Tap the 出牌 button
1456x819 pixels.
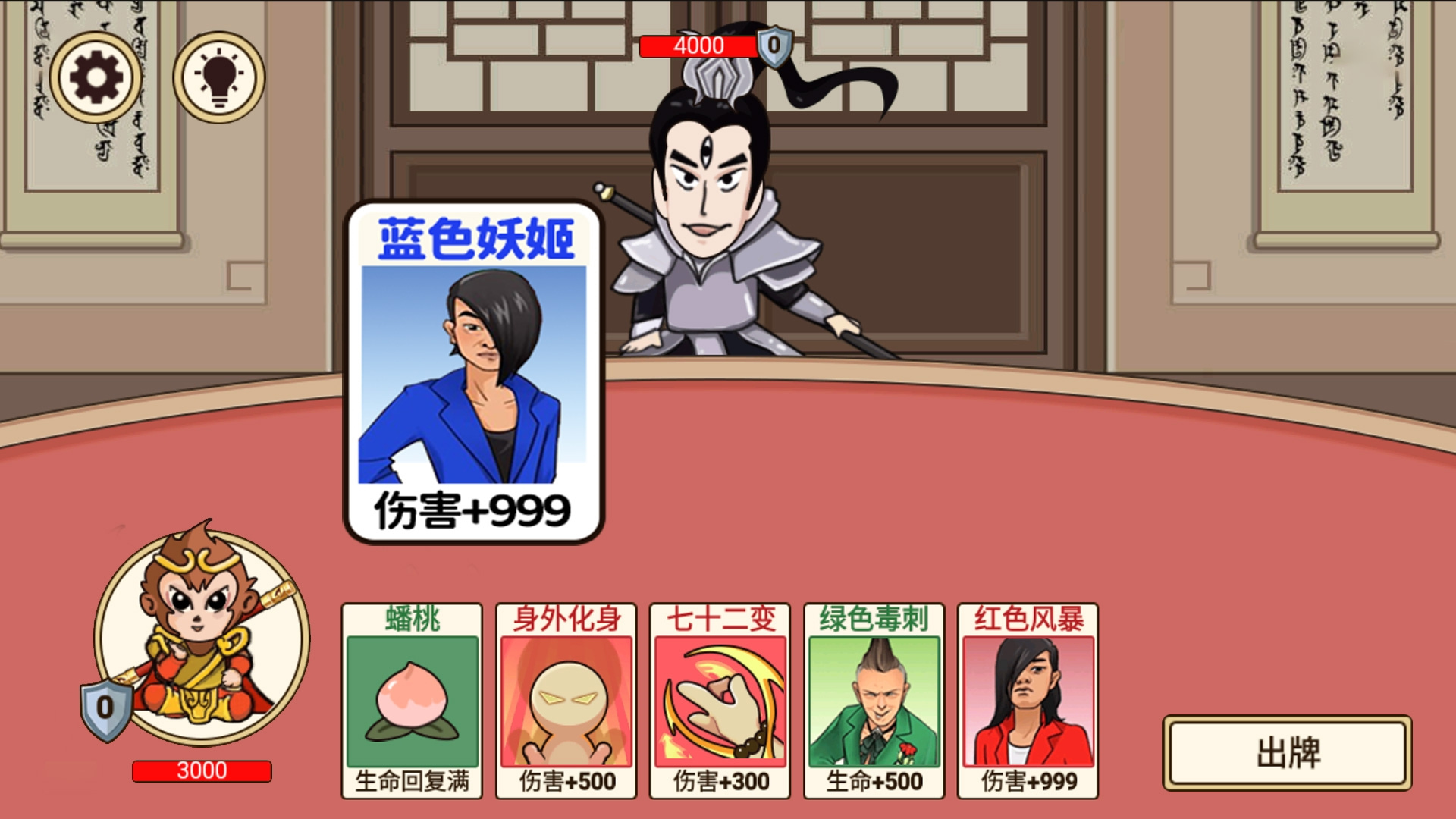click(1287, 753)
